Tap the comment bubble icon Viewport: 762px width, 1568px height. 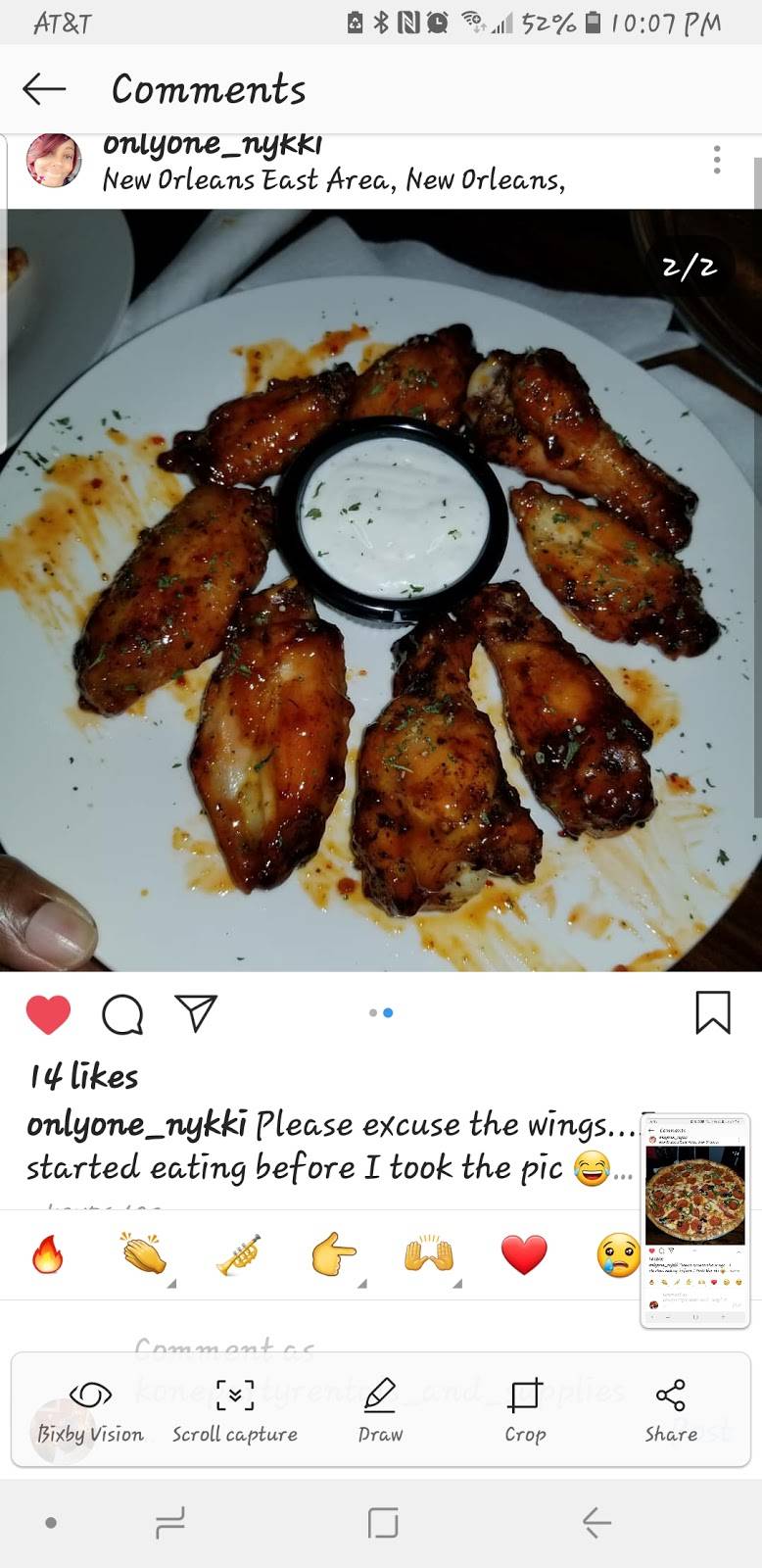[122, 1014]
